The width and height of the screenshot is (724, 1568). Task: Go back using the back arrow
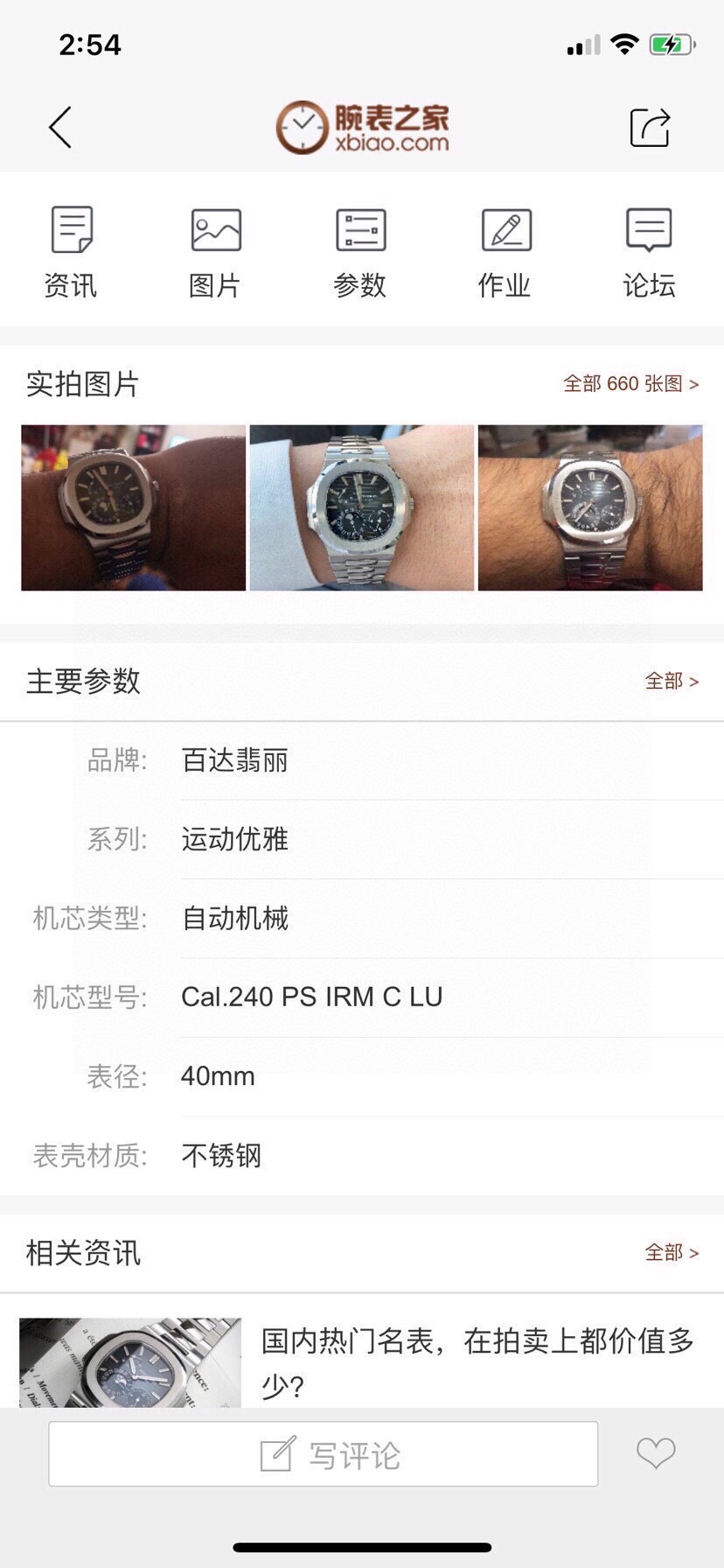(60, 128)
